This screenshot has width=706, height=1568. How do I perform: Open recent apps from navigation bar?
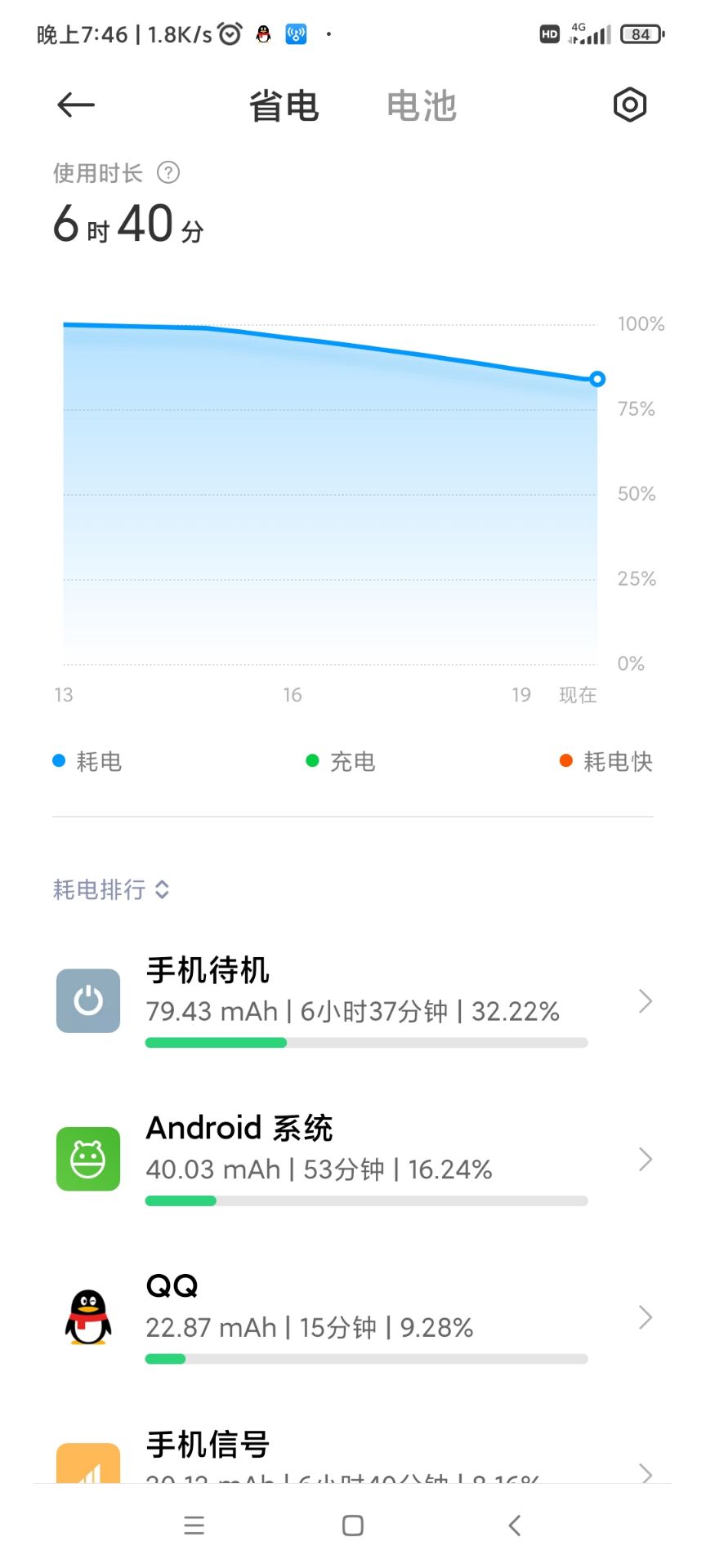click(194, 1526)
